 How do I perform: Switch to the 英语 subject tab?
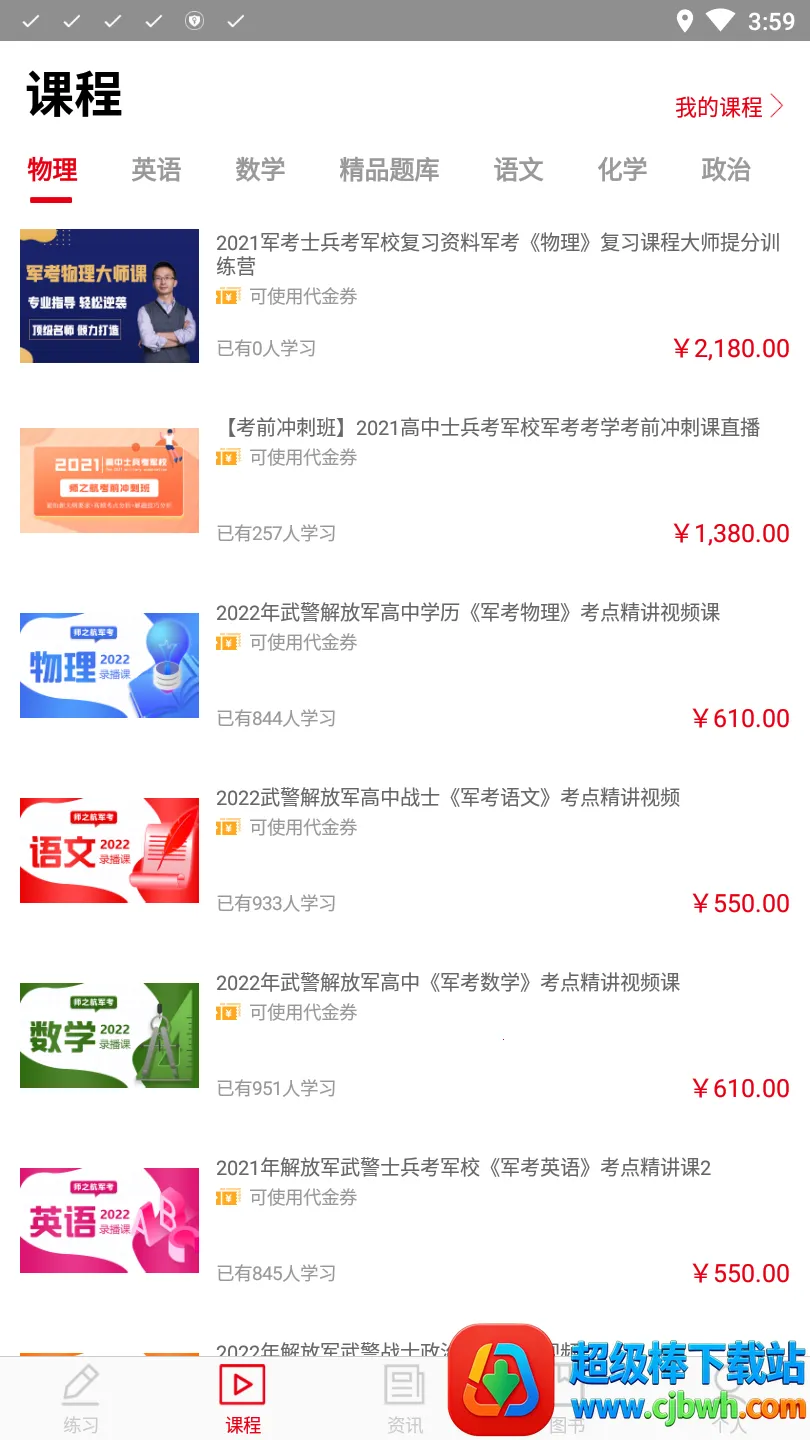156,170
